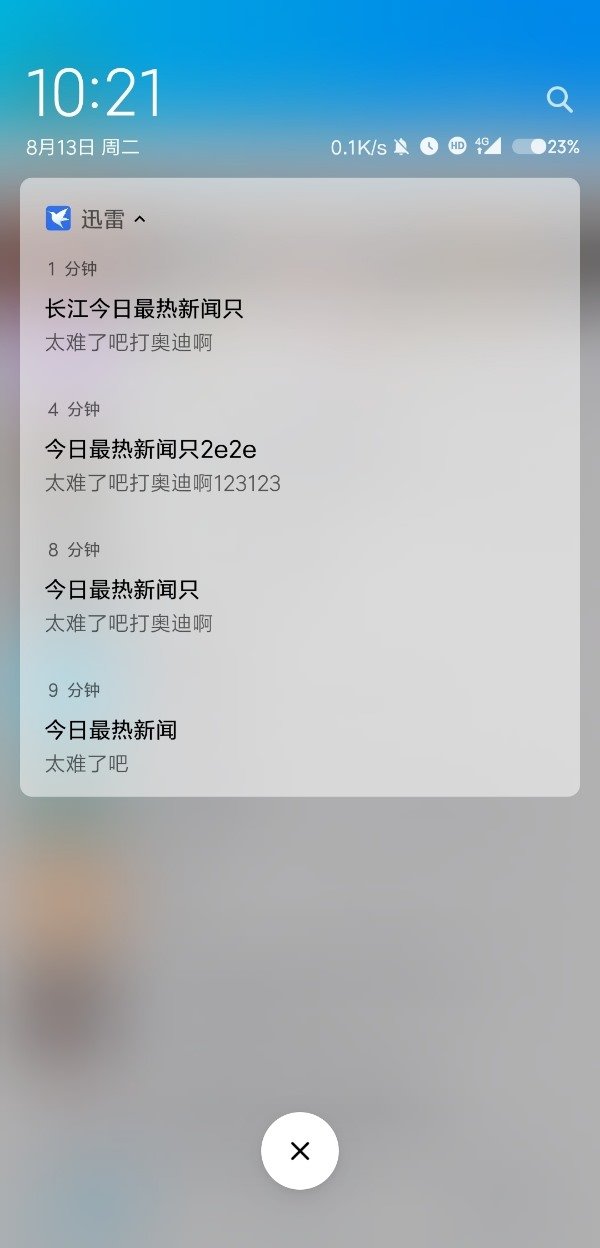Viewport: 600px width, 1248px height.
Task: Collapse the 迅雷 notification group
Action: click(x=140, y=219)
